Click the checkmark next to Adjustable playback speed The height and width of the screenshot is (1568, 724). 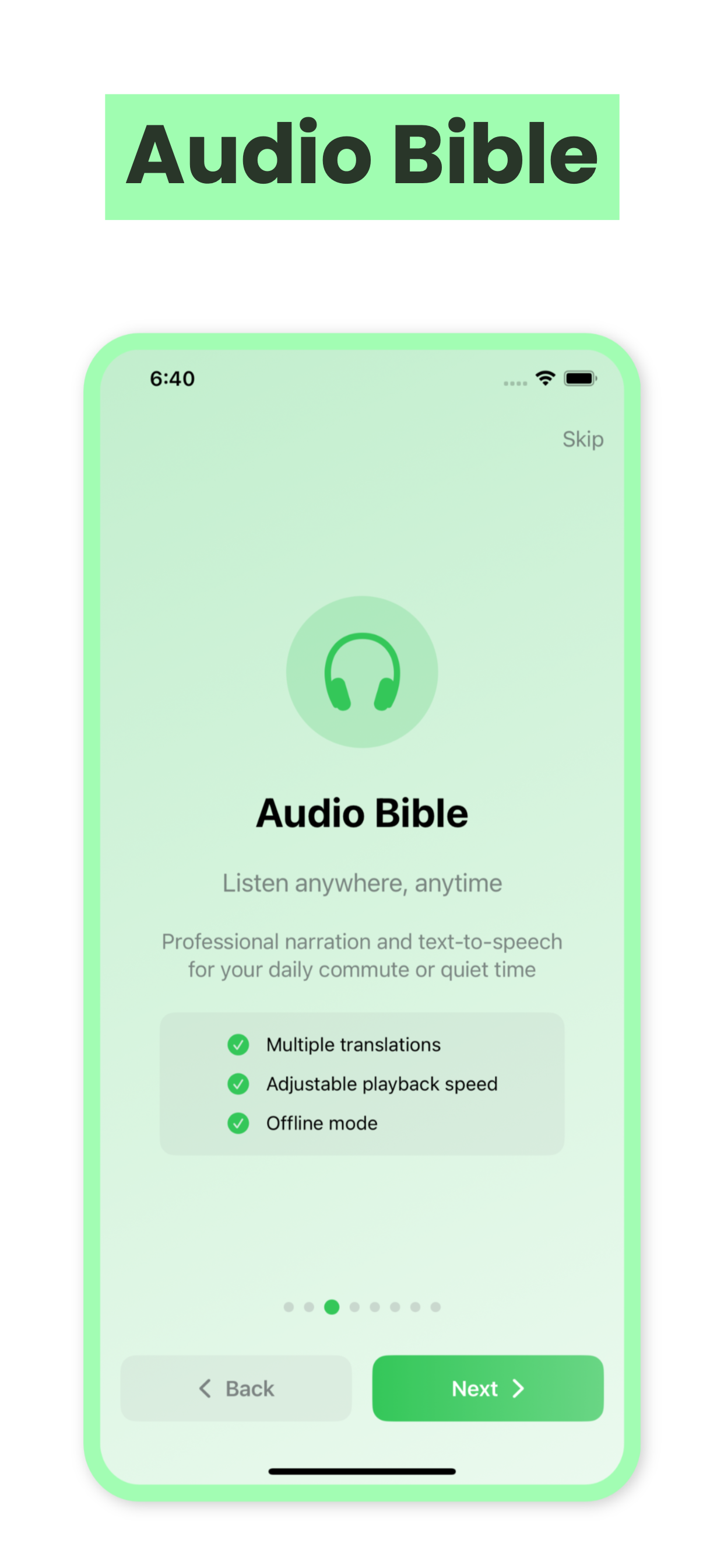tap(239, 1084)
